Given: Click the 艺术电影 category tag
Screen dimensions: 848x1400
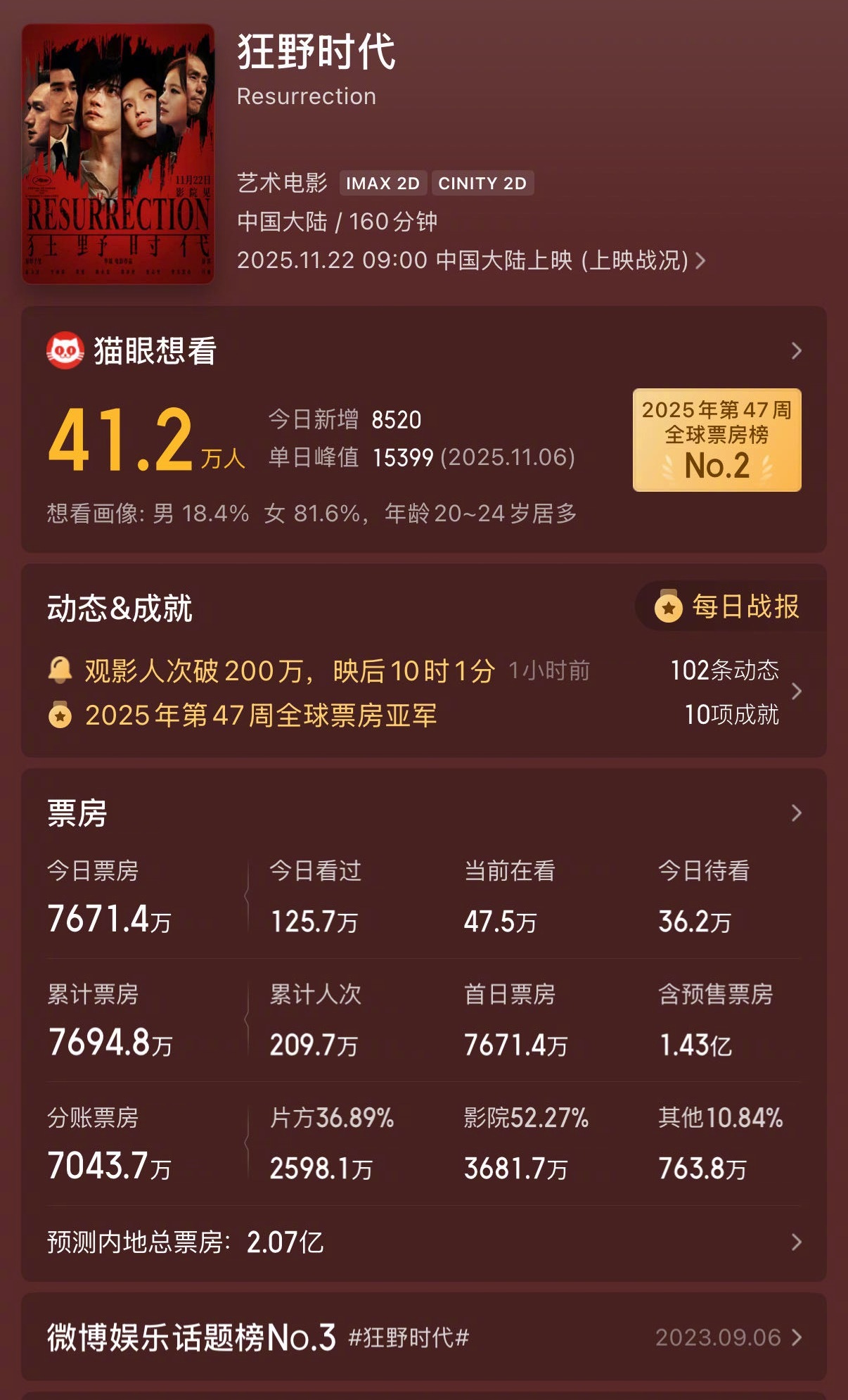Looking at the screenshot, I should point(282,182).
